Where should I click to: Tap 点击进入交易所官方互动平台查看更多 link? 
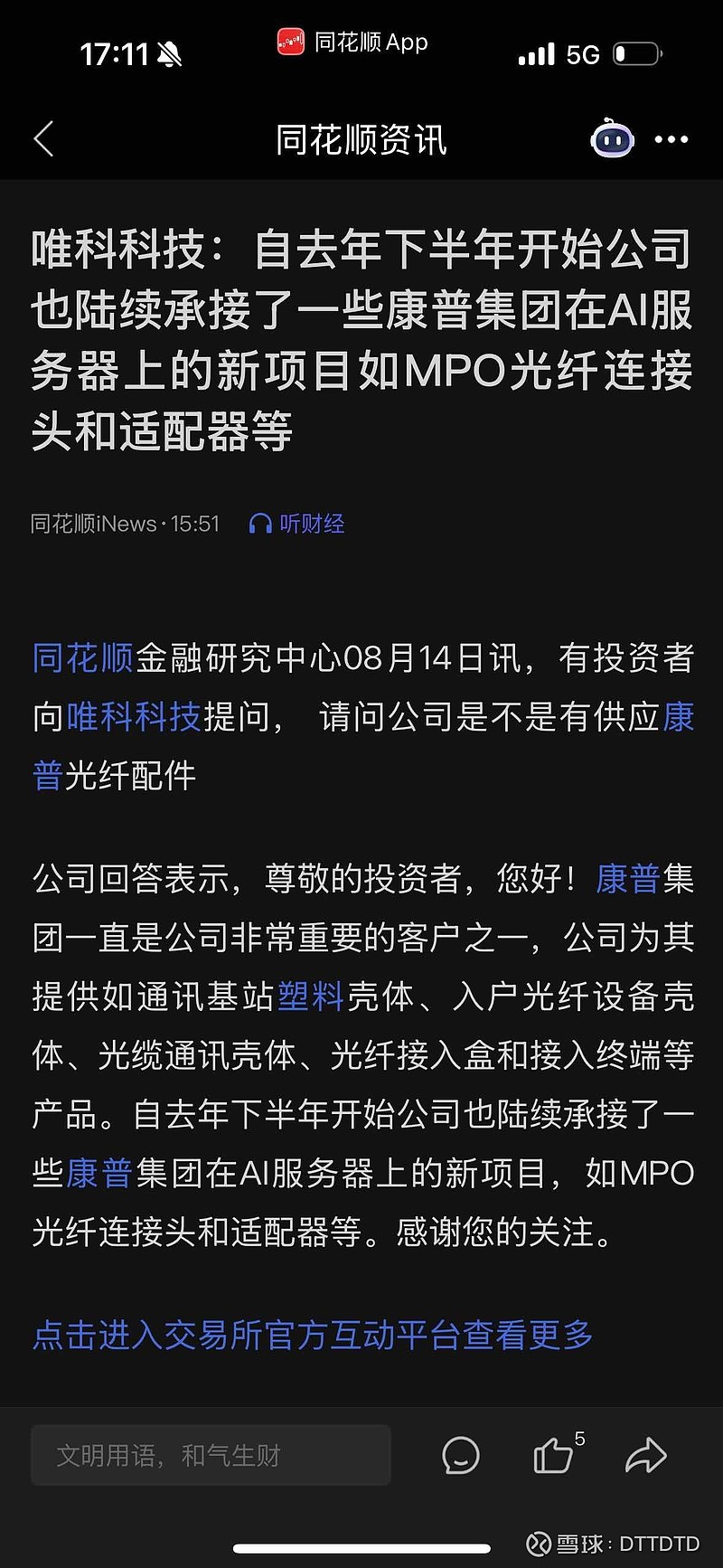(x=313, y=1335)
